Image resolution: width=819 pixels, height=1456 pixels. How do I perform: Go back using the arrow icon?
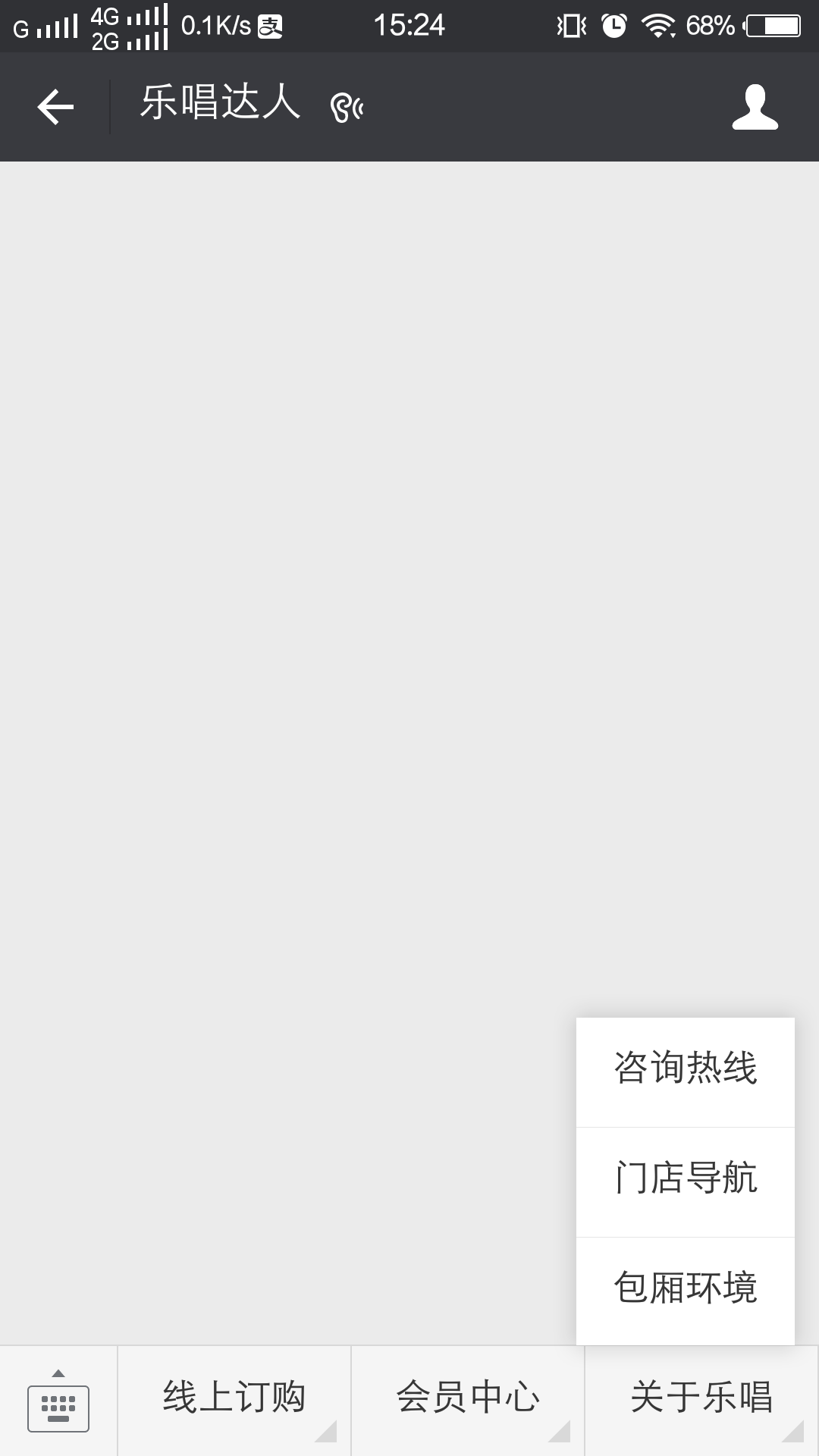click(x=55, y=107)
